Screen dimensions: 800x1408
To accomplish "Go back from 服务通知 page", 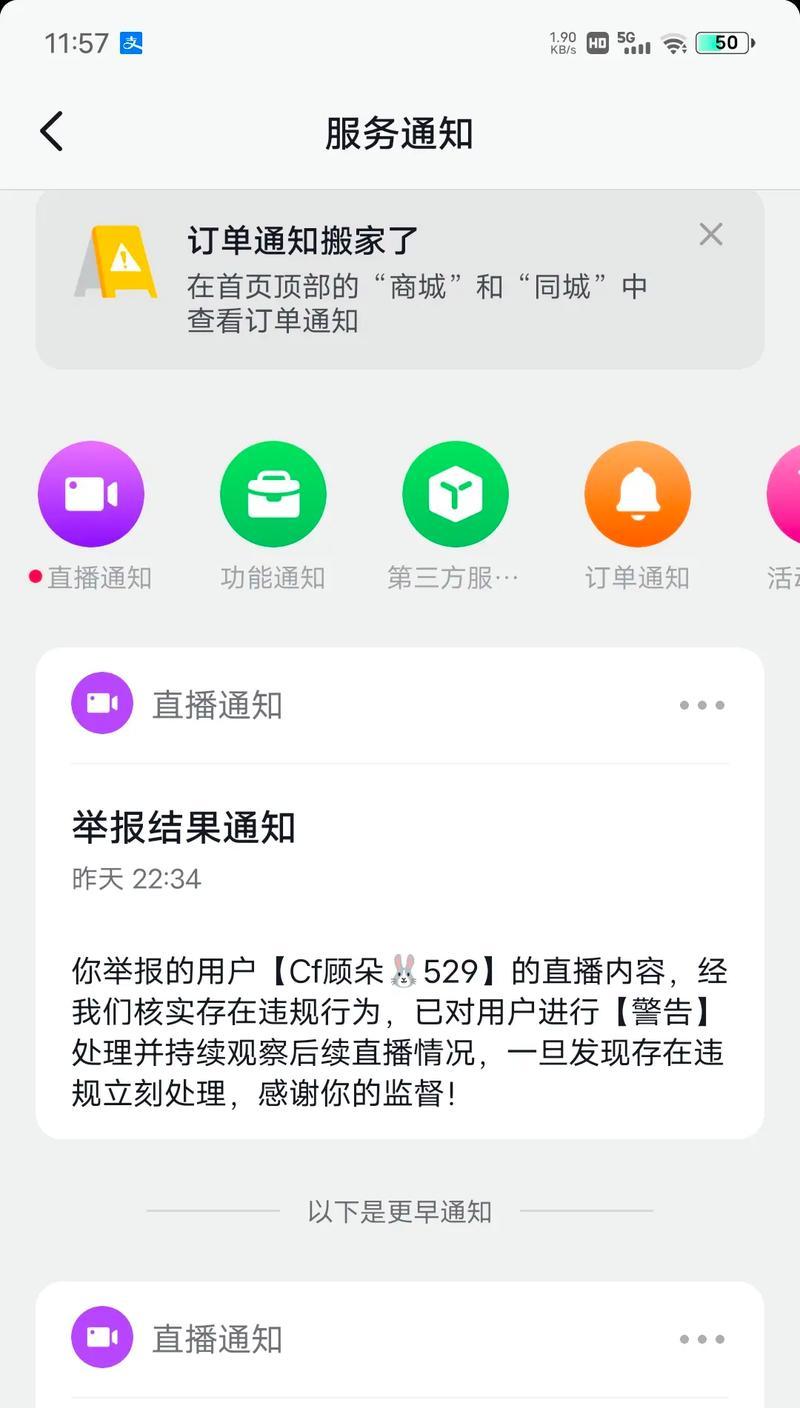I will [52, 132].
